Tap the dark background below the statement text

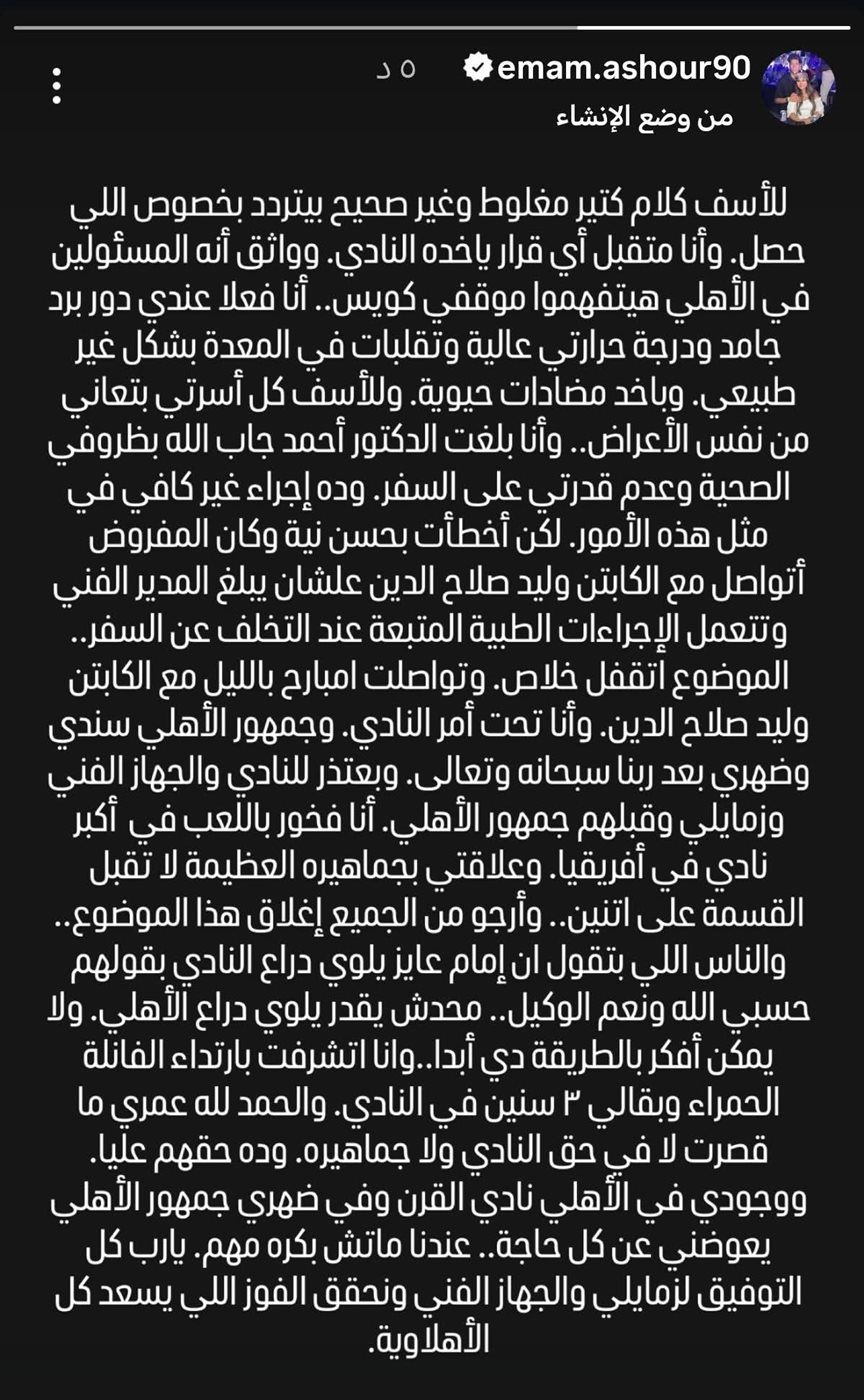[x=432, y=1385]
